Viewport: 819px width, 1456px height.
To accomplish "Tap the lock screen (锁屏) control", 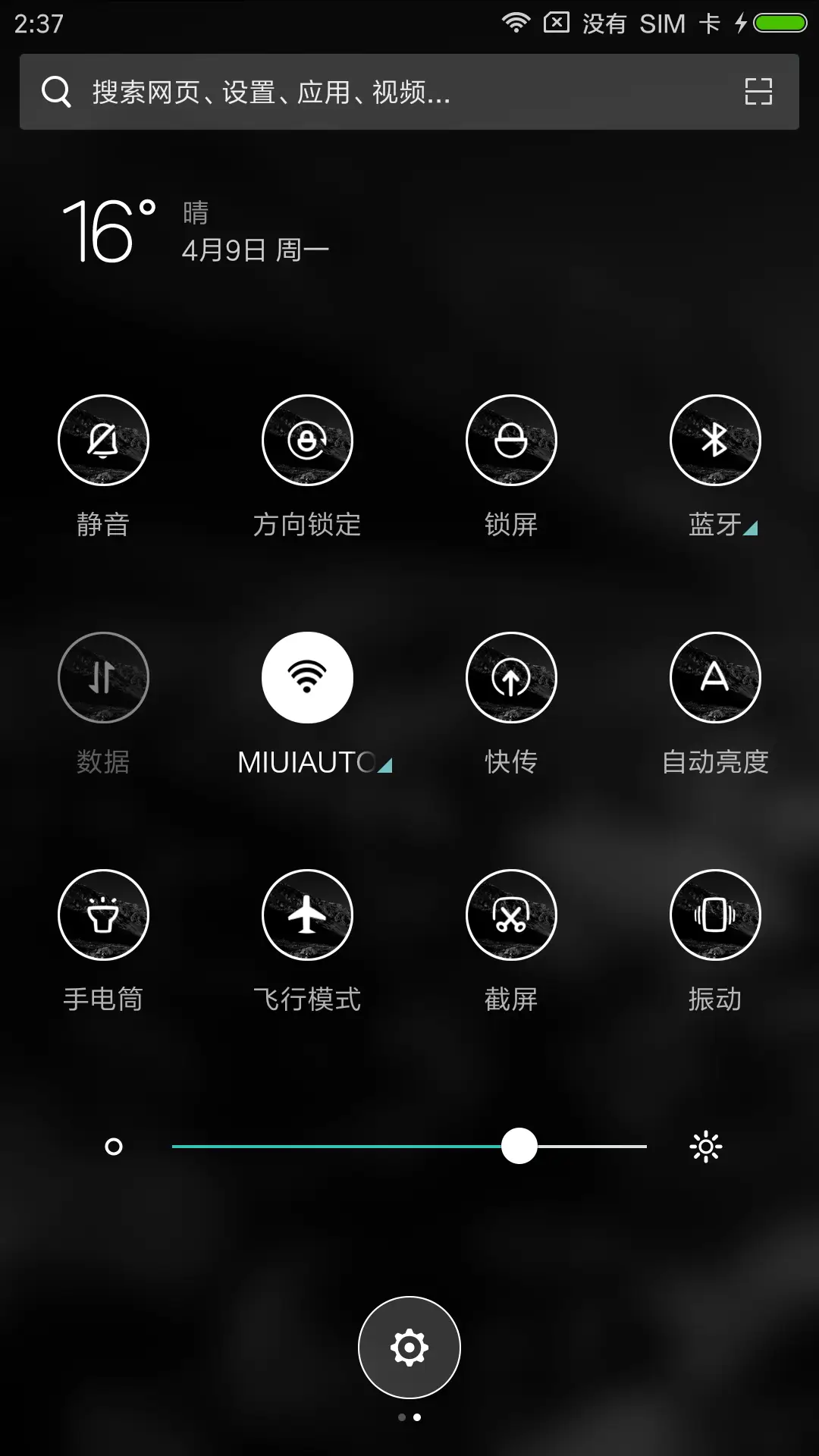I will [x=512, y=440].
